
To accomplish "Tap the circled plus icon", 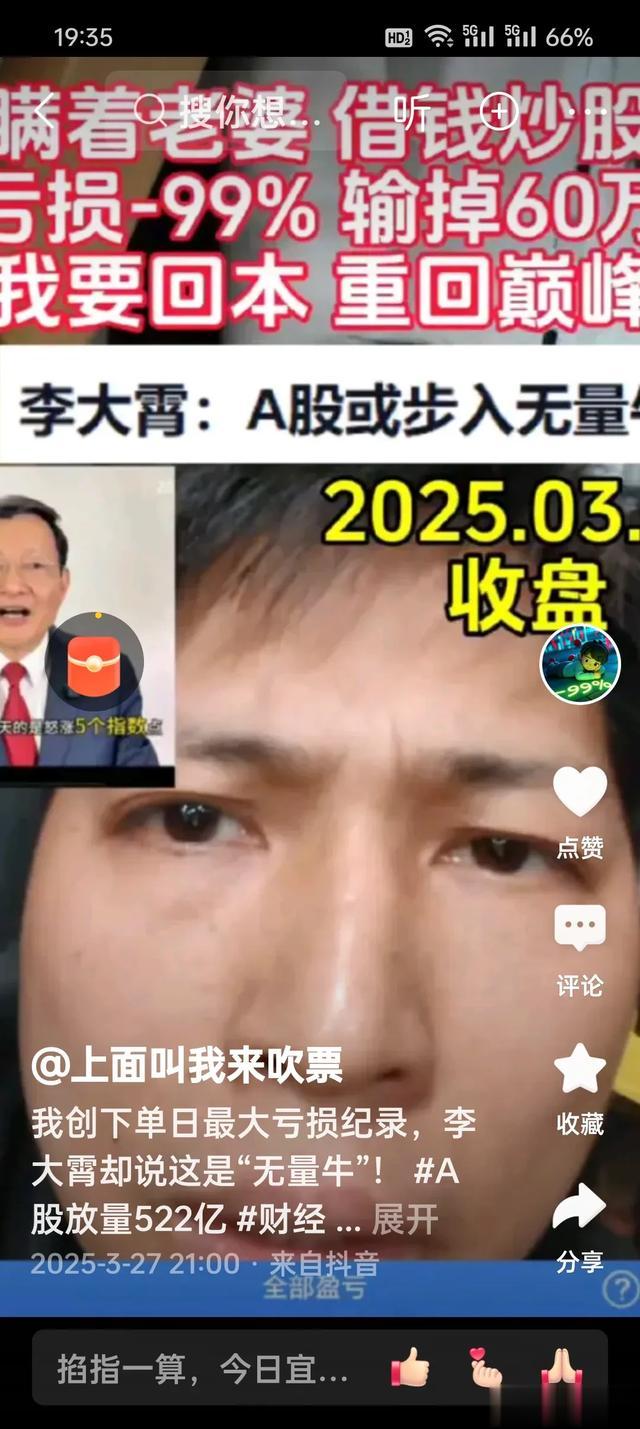I will 498,111.
